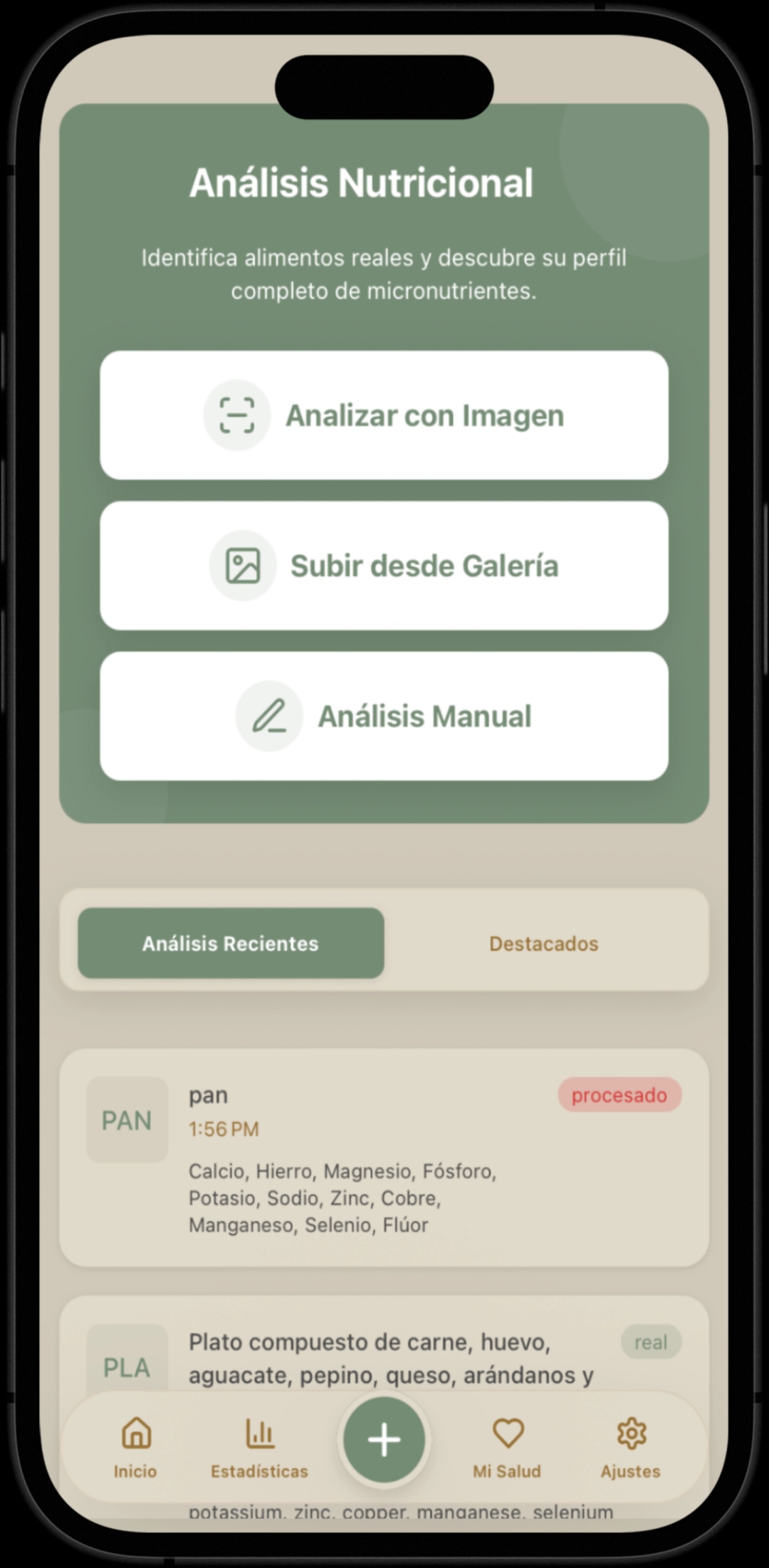Open the Plato compuesto de carne card
Screen dimensions: 769x1568
(390, 1357)
